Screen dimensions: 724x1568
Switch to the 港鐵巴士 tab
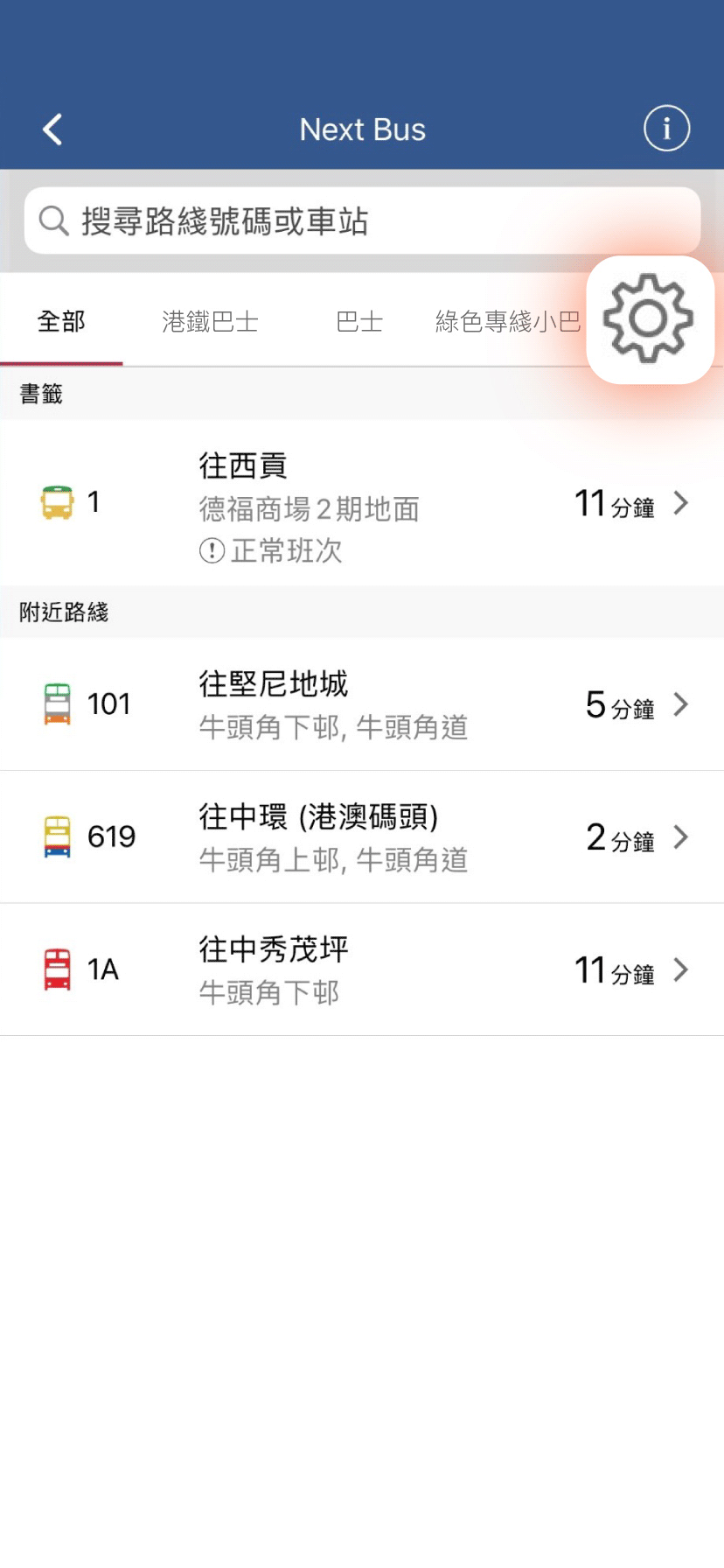click(210, 321)
